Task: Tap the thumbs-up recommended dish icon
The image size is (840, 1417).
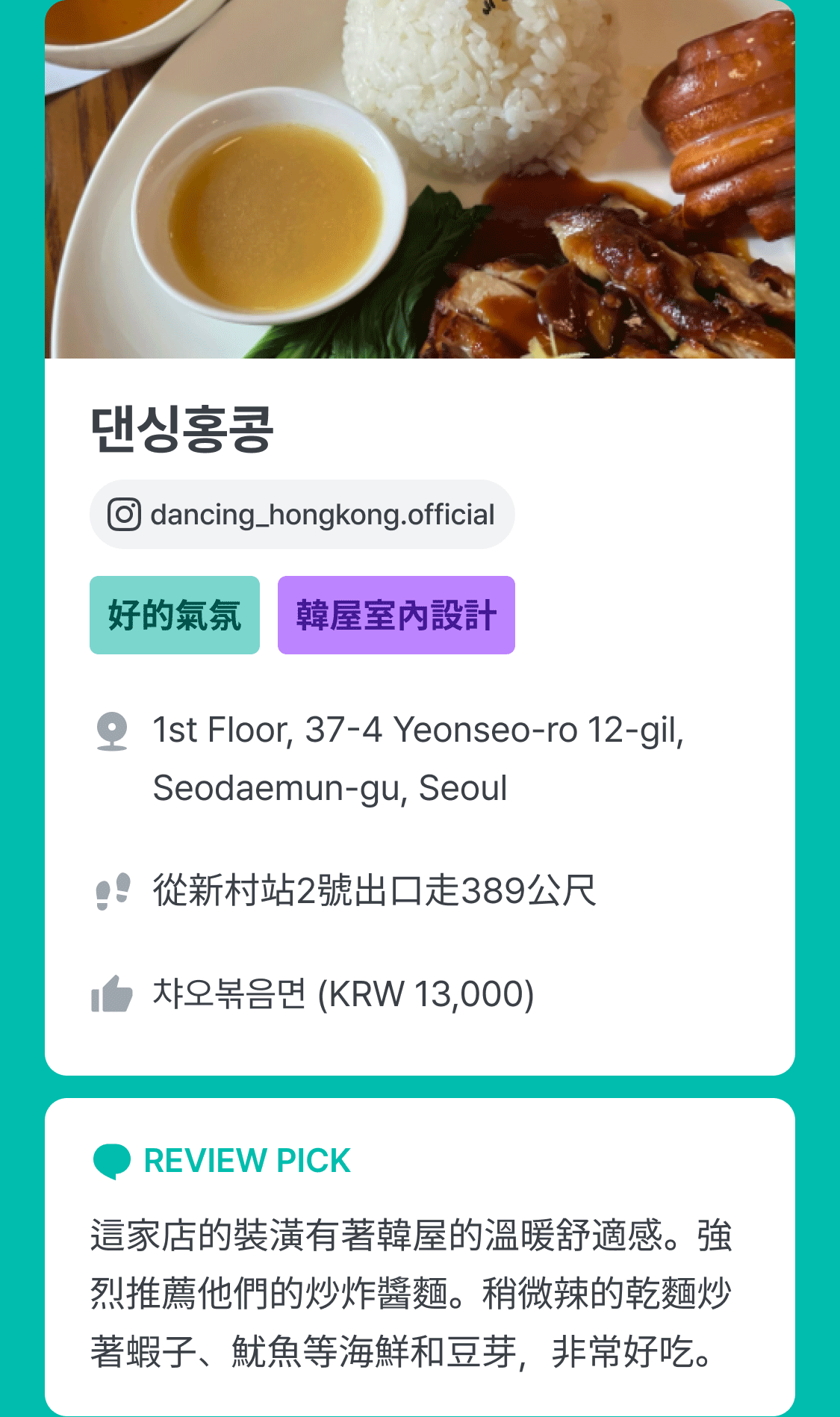Action: [112, 995]
